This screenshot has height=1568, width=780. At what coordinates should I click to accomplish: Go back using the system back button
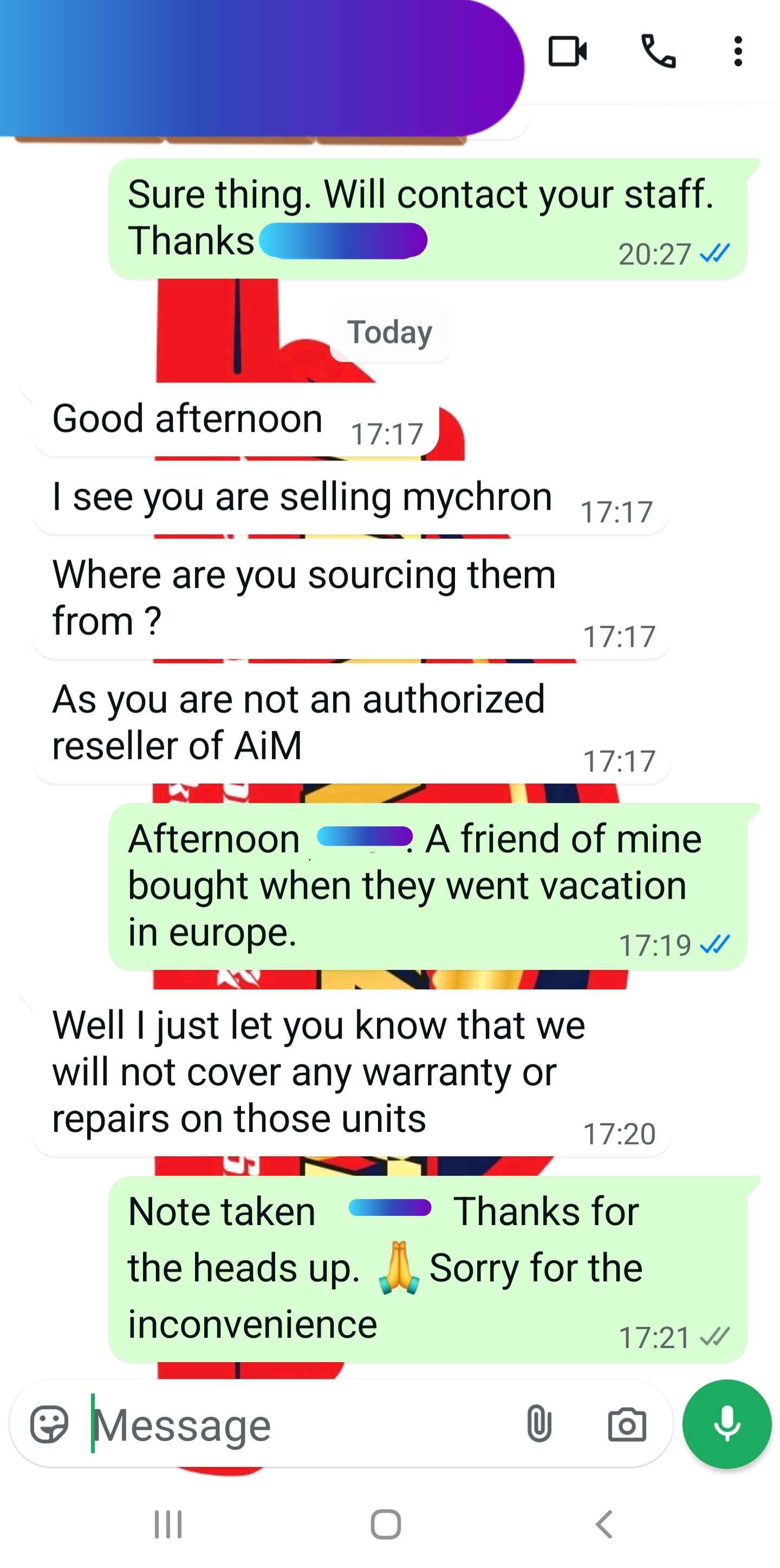pos(603,1524)
